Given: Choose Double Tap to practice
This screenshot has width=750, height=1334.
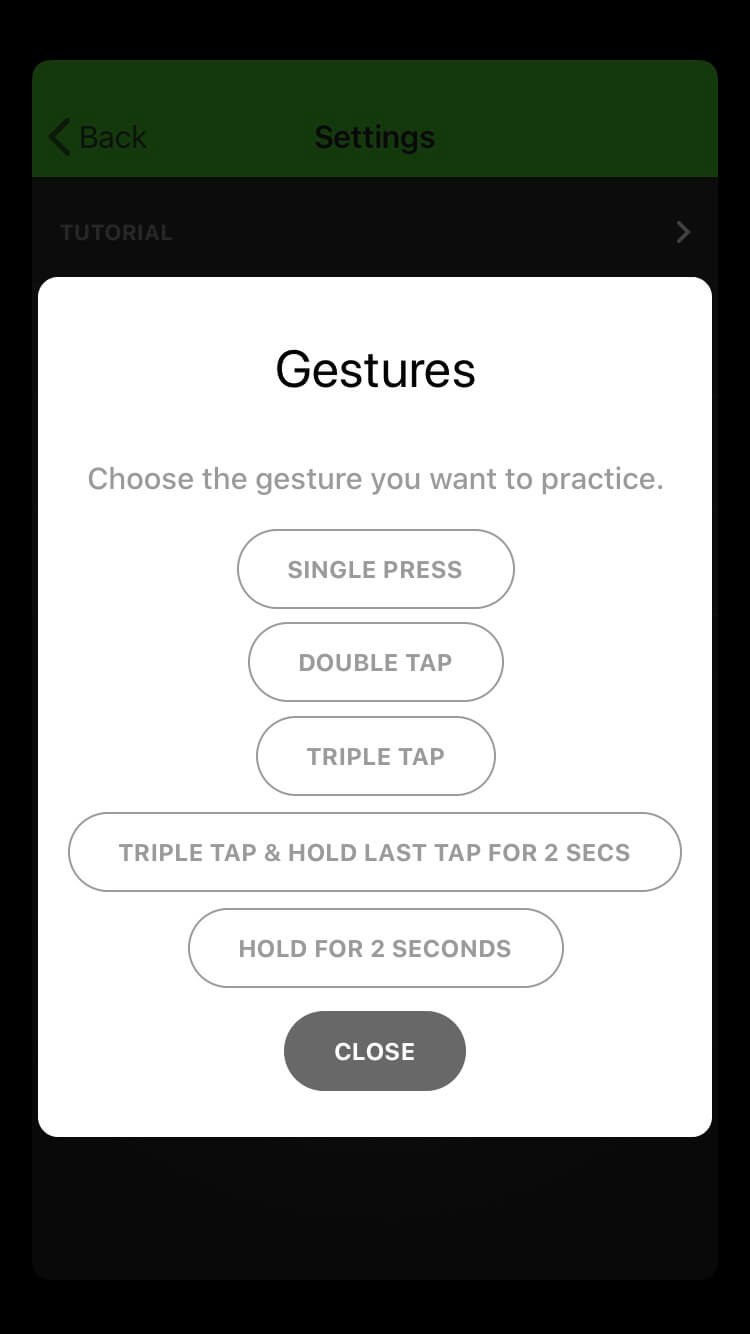Looking at the screenshot, I should [x=375, y=662].
